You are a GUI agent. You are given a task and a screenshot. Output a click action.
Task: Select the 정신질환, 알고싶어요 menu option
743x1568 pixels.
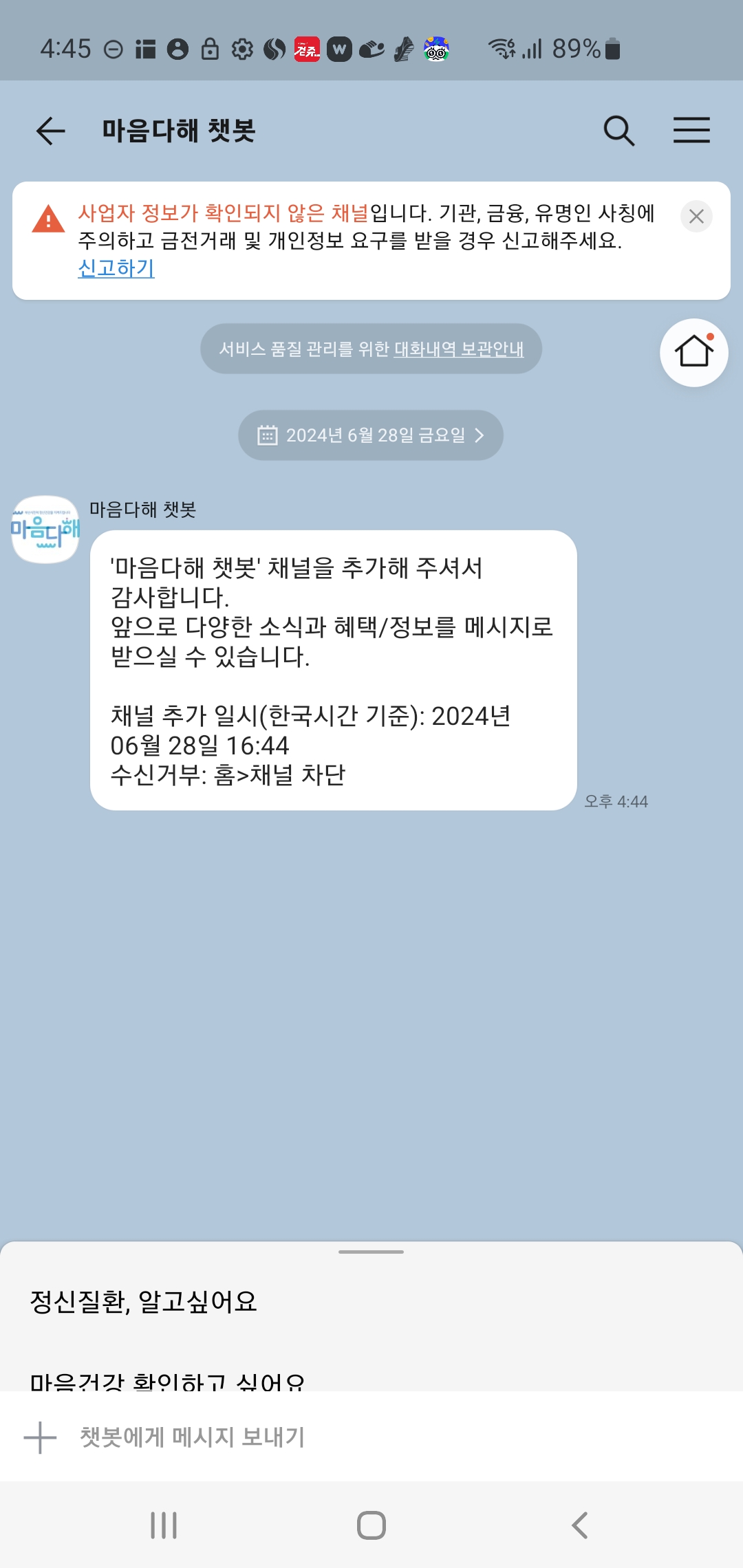[x=143, y=1301]
